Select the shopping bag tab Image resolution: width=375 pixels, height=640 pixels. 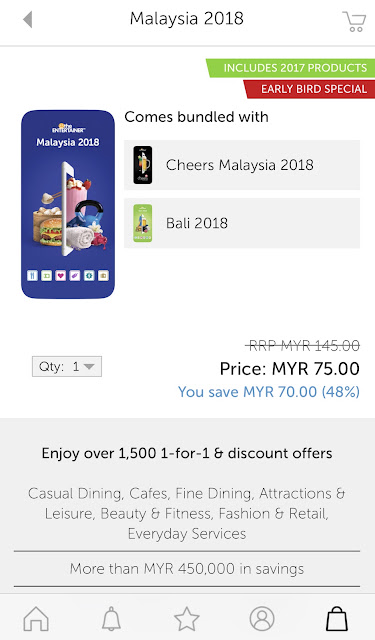tap(337, 618)
